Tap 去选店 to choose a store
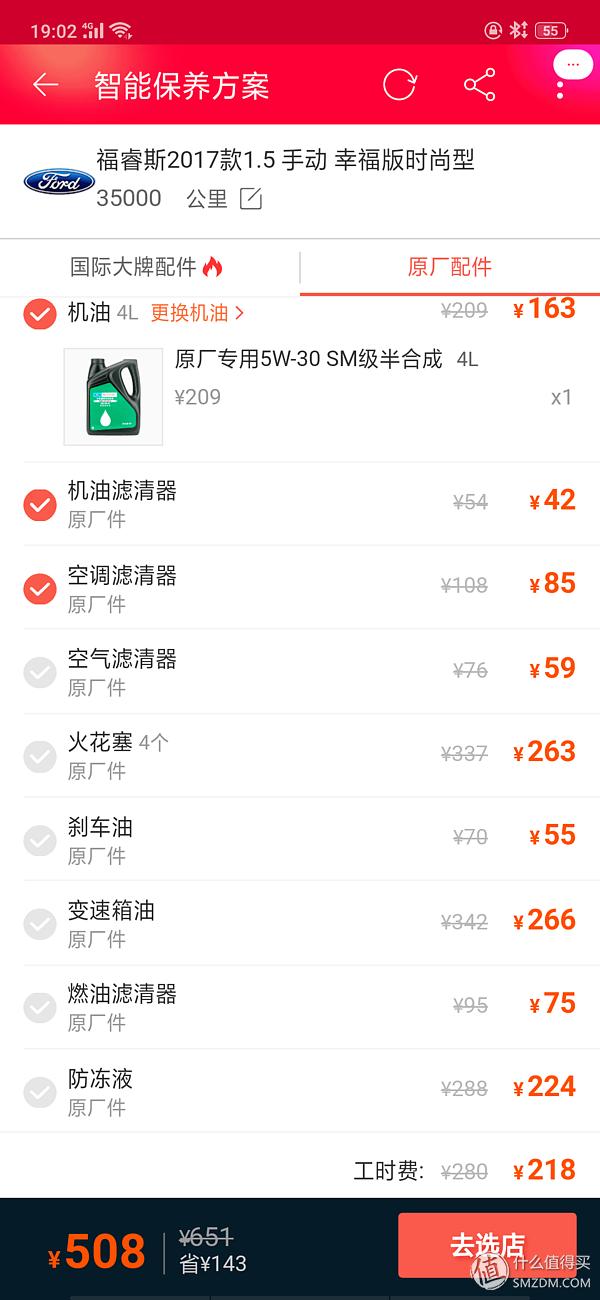This screenshot has width=600, height=1300. tap(487, 1246)
